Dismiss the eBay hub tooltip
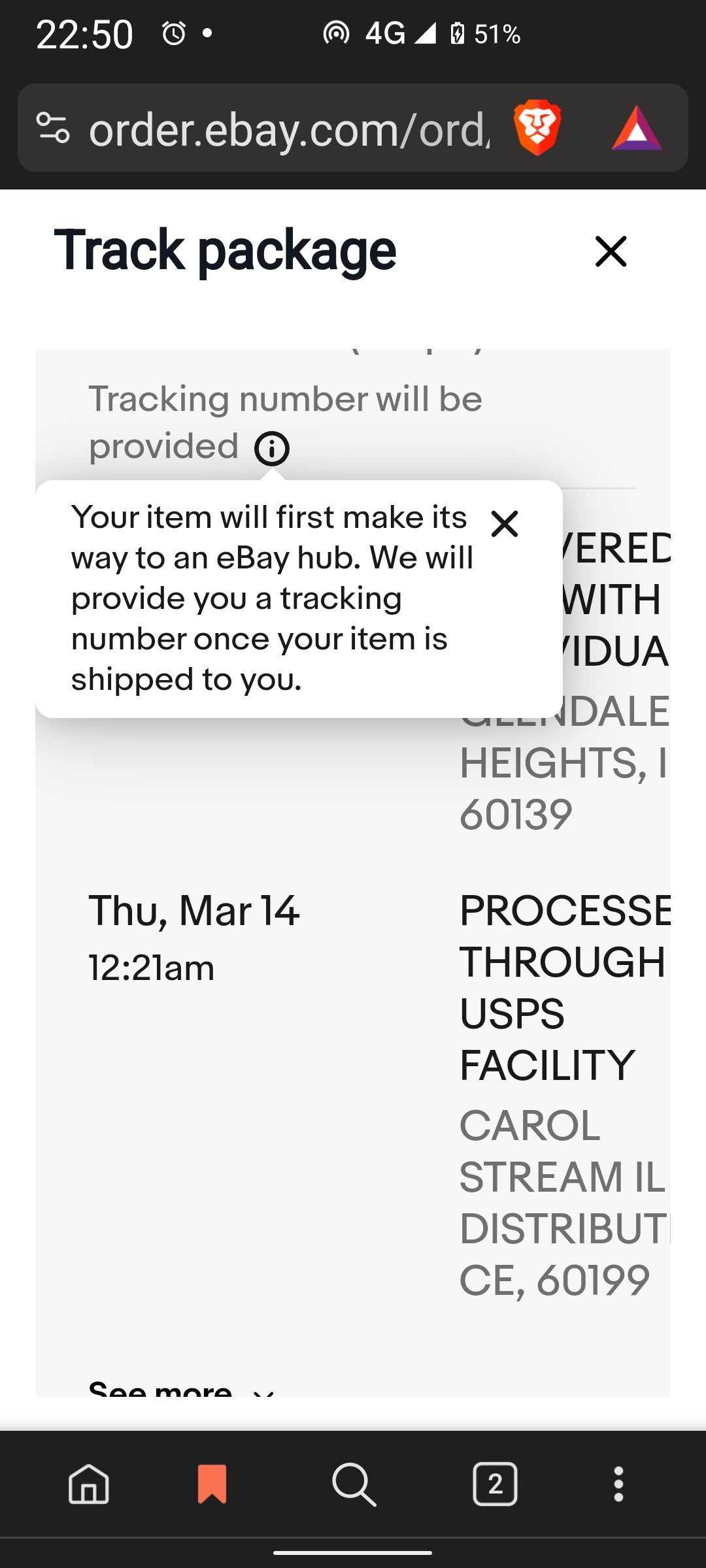The height and width of the screenshot is (1568, 706). click(505, 524)
